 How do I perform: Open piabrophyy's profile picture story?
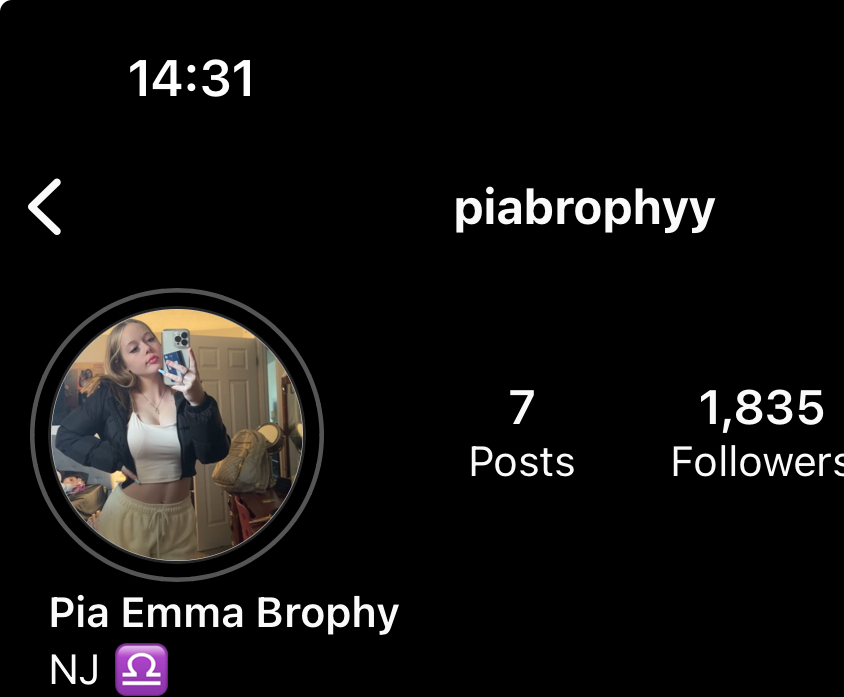coord(177,434)
